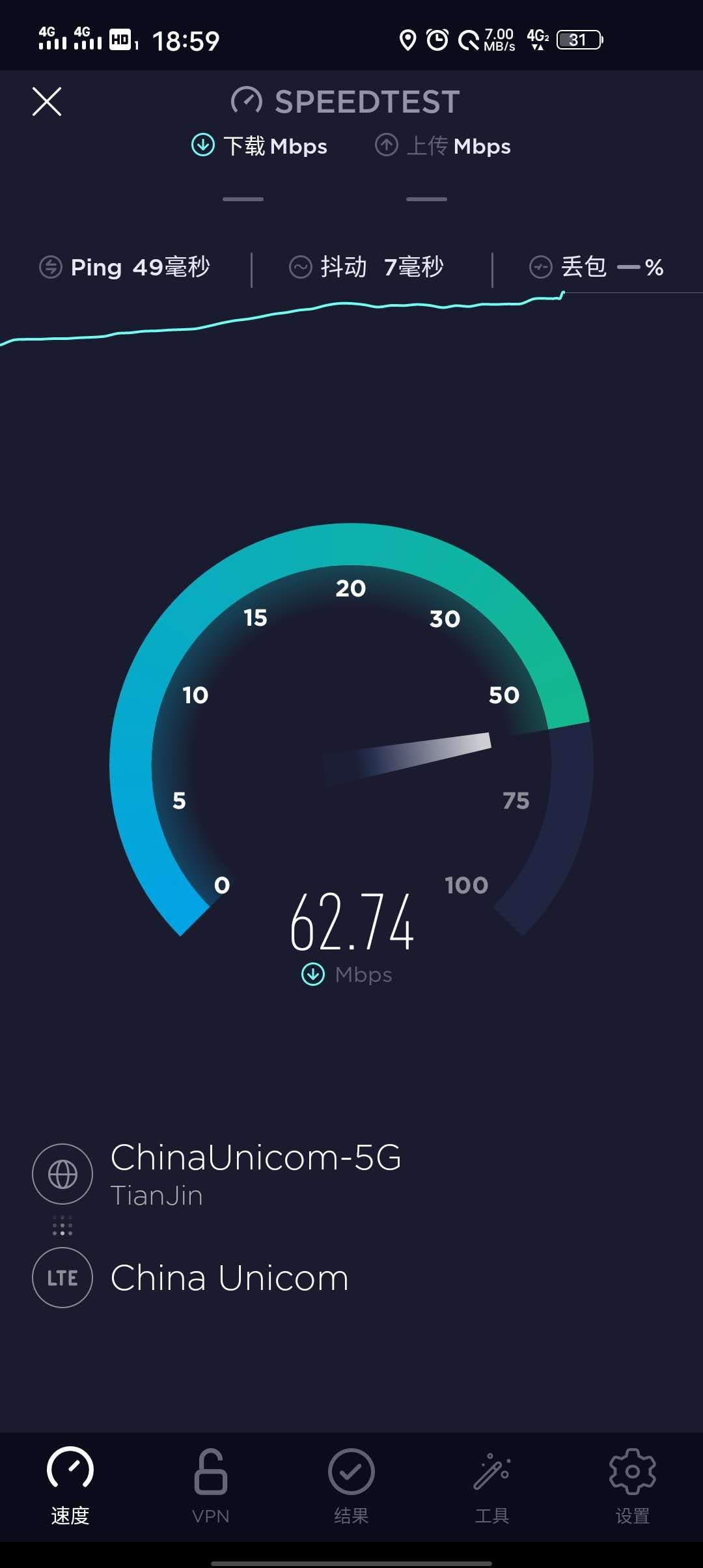Screen dimensions: 703x1568
Task: Cancel the running speed test
Action: coord(47,102)
